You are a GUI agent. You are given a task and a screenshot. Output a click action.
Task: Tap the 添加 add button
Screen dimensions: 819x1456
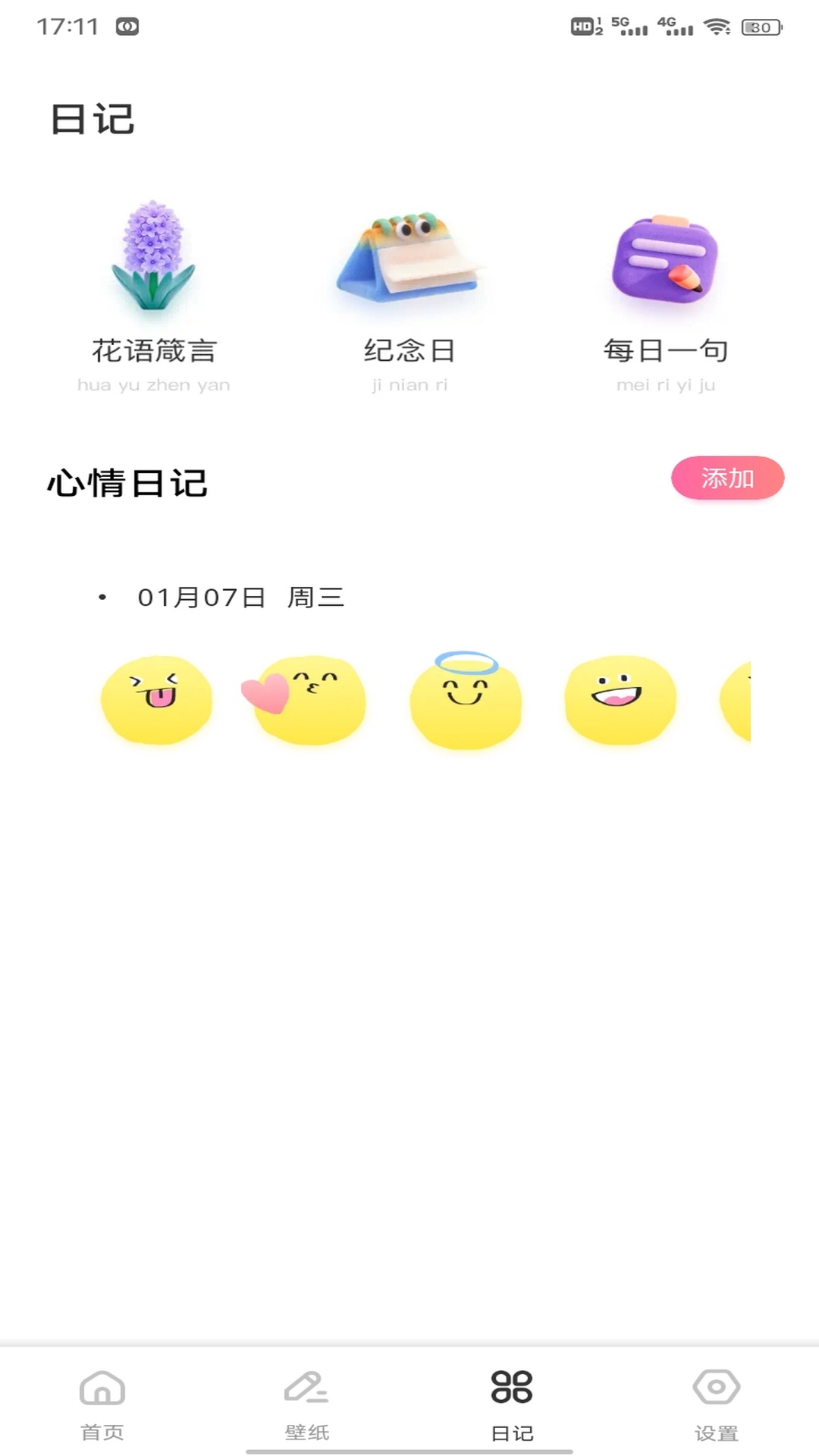[x=726, y=479]
